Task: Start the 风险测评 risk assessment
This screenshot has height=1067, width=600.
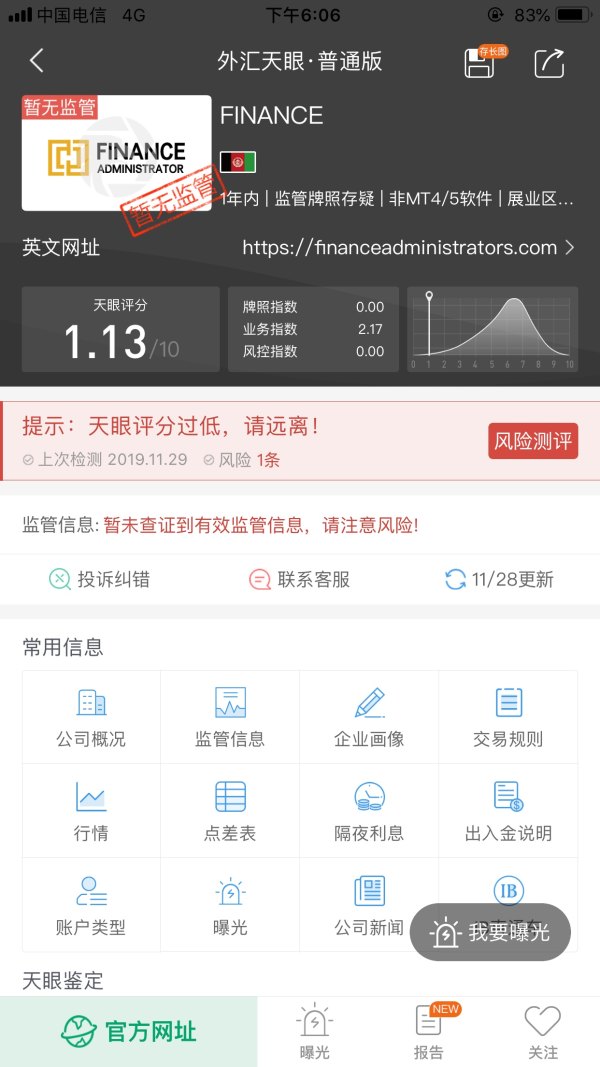Action: click(533, 441)
